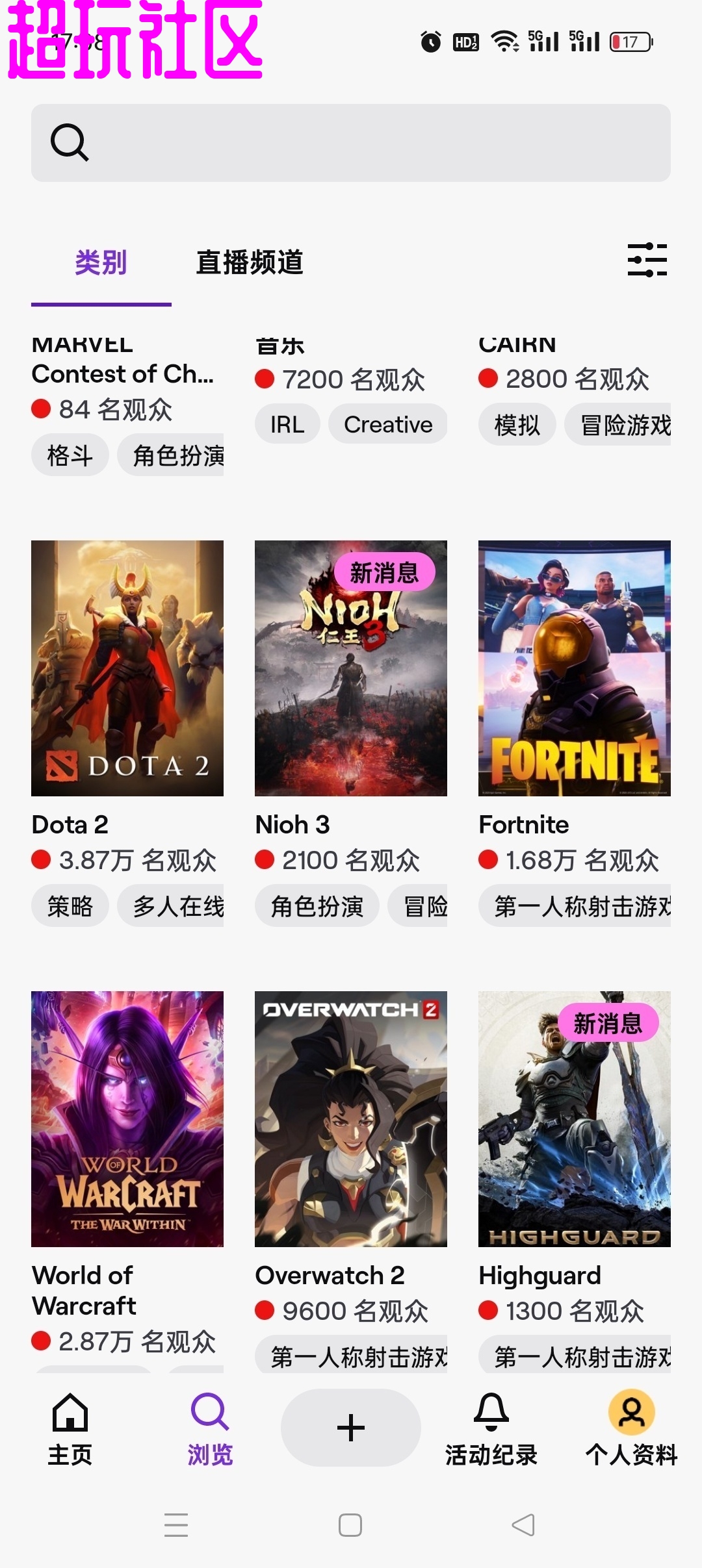Tap the 模拟 tag chip
Image resolution: width=702 pixels, height=1568 pixels.
pyautogui.click(x=517, y=425)
